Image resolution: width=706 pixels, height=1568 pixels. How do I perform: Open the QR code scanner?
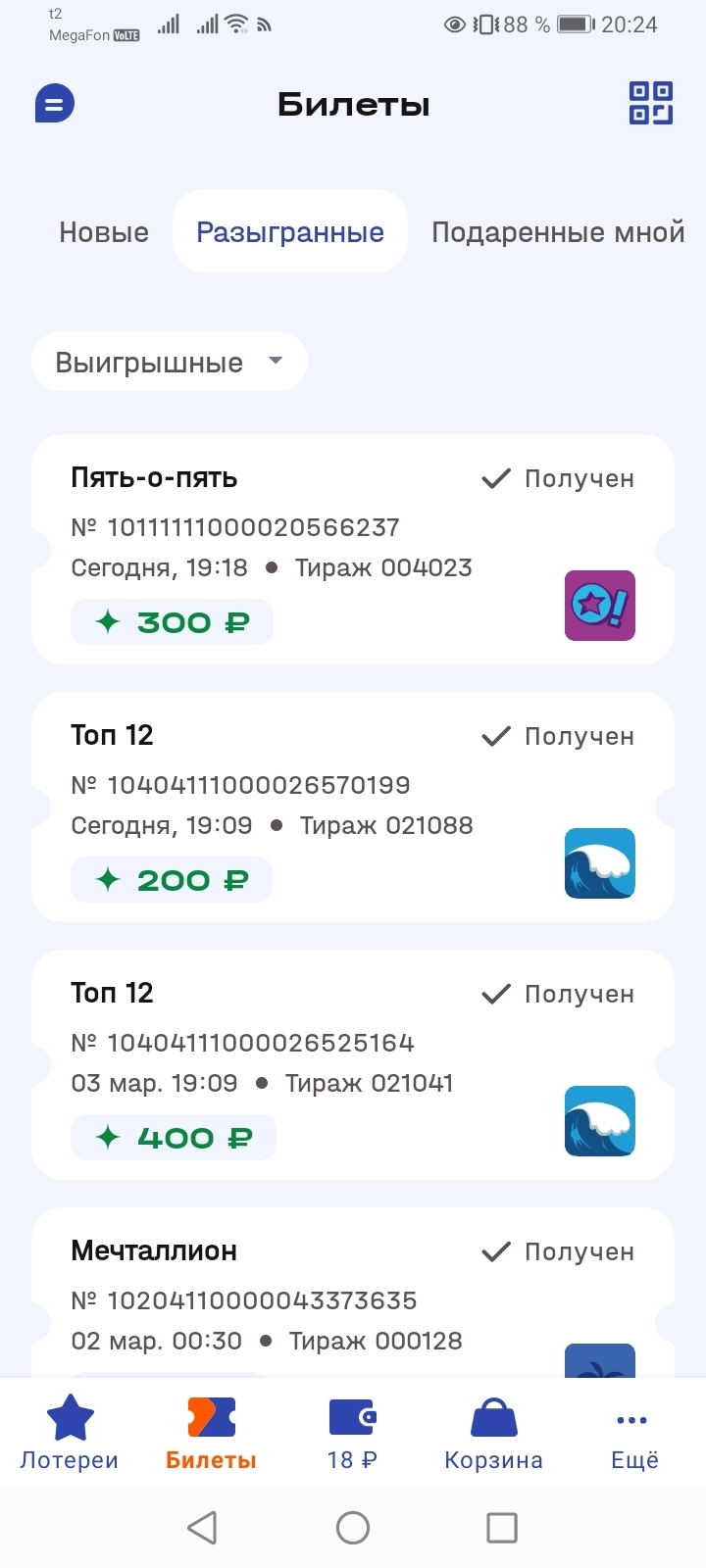tap(649, 102)
